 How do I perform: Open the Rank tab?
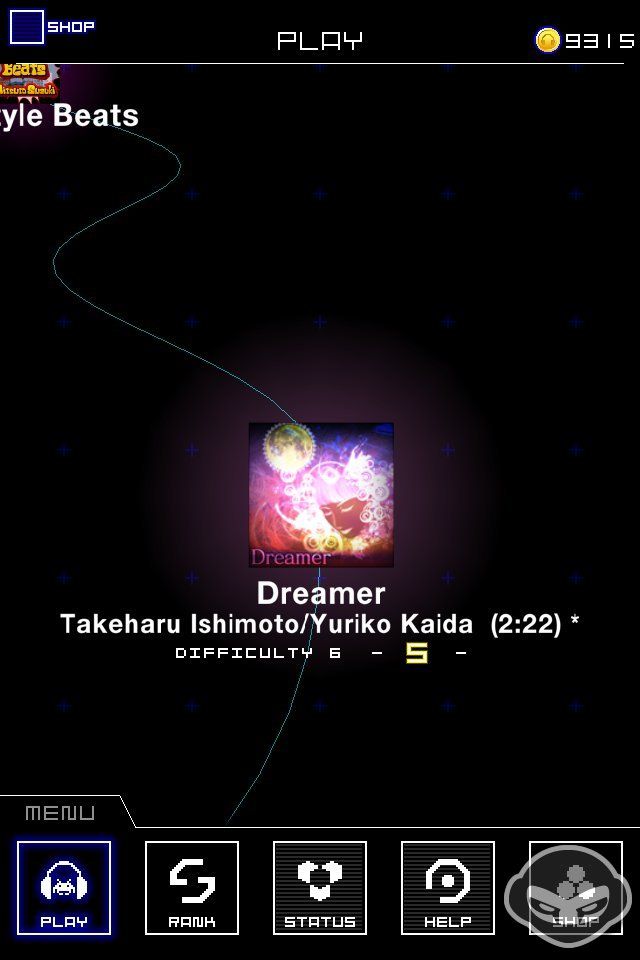[192, 888]
